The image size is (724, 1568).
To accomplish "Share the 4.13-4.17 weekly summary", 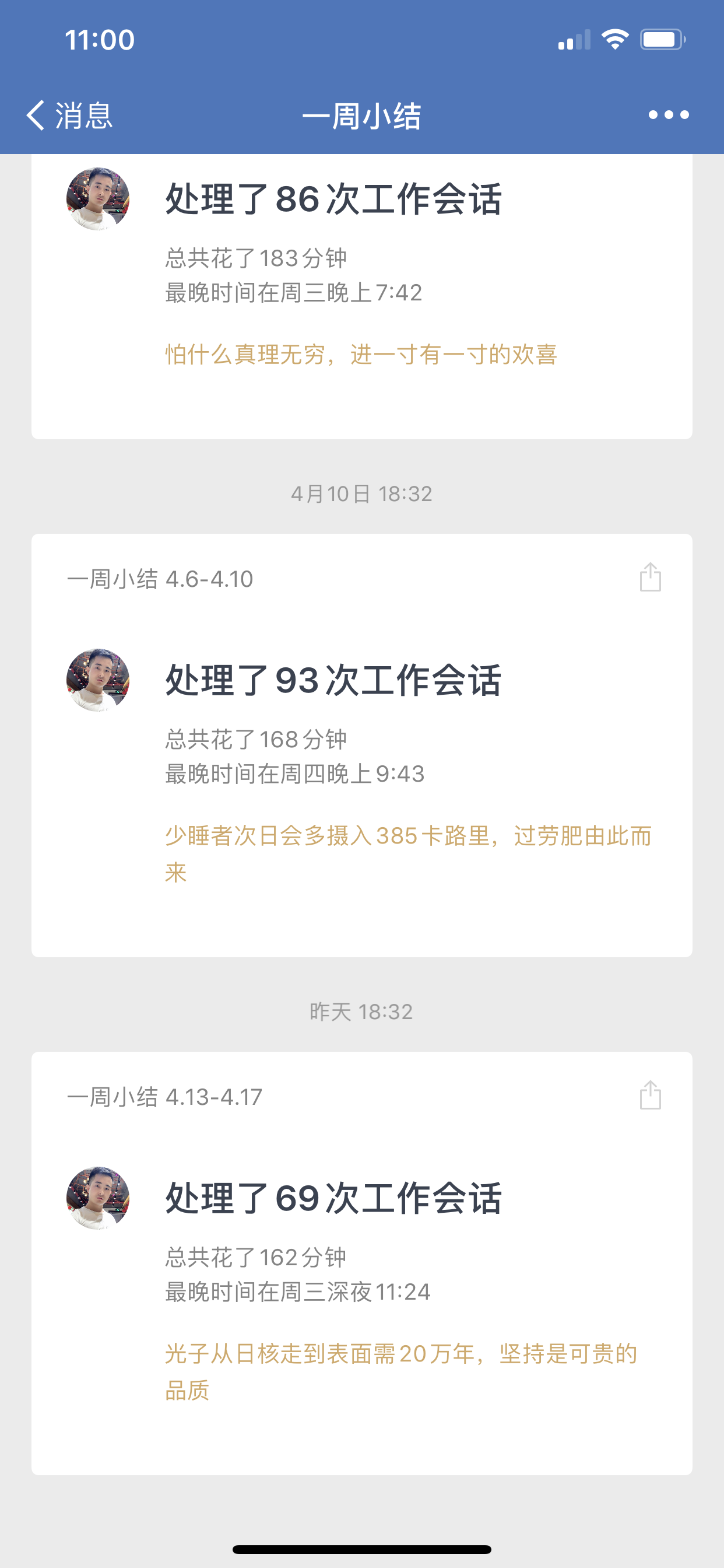I will pos(650,1095).
